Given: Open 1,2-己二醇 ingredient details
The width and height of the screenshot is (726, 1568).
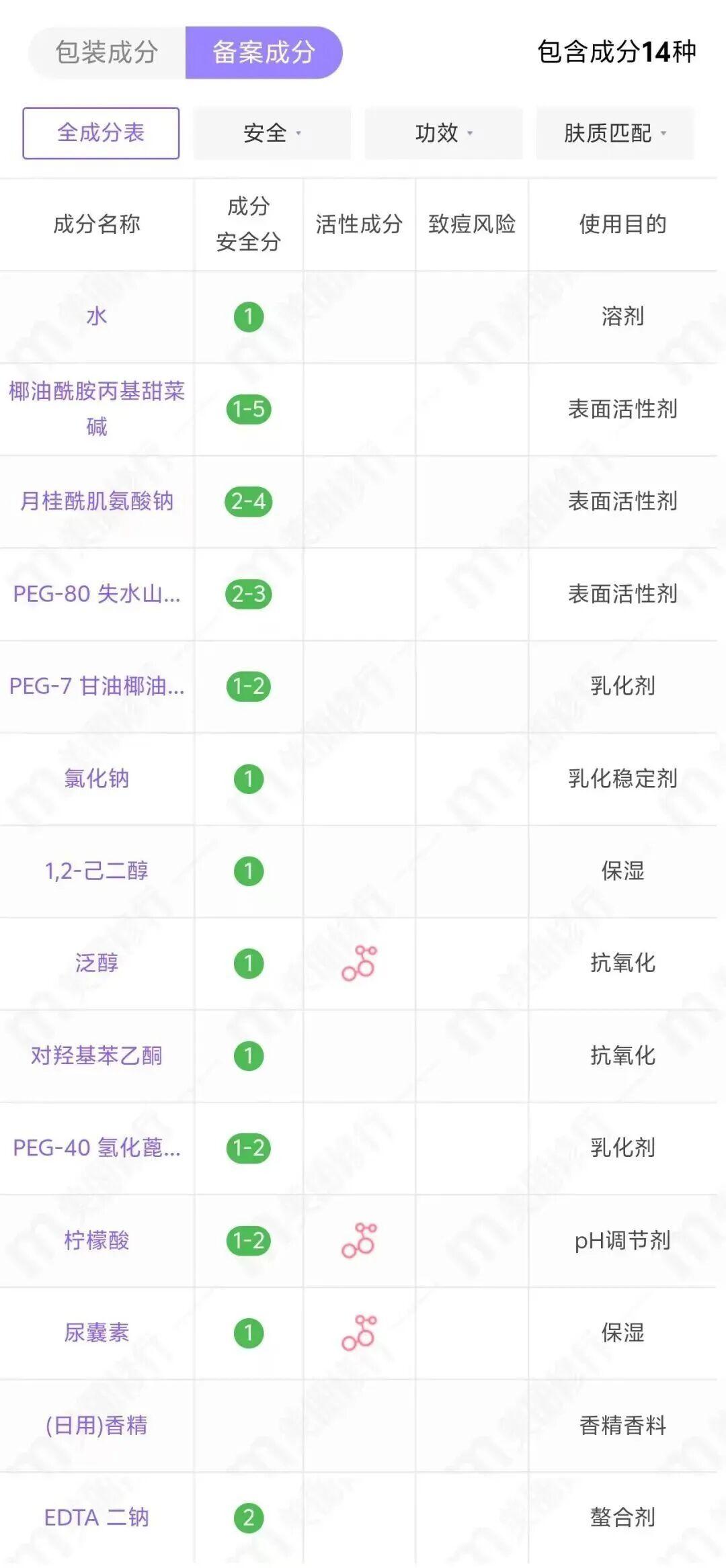Looking at the screenshot, I should click(97, 871).
